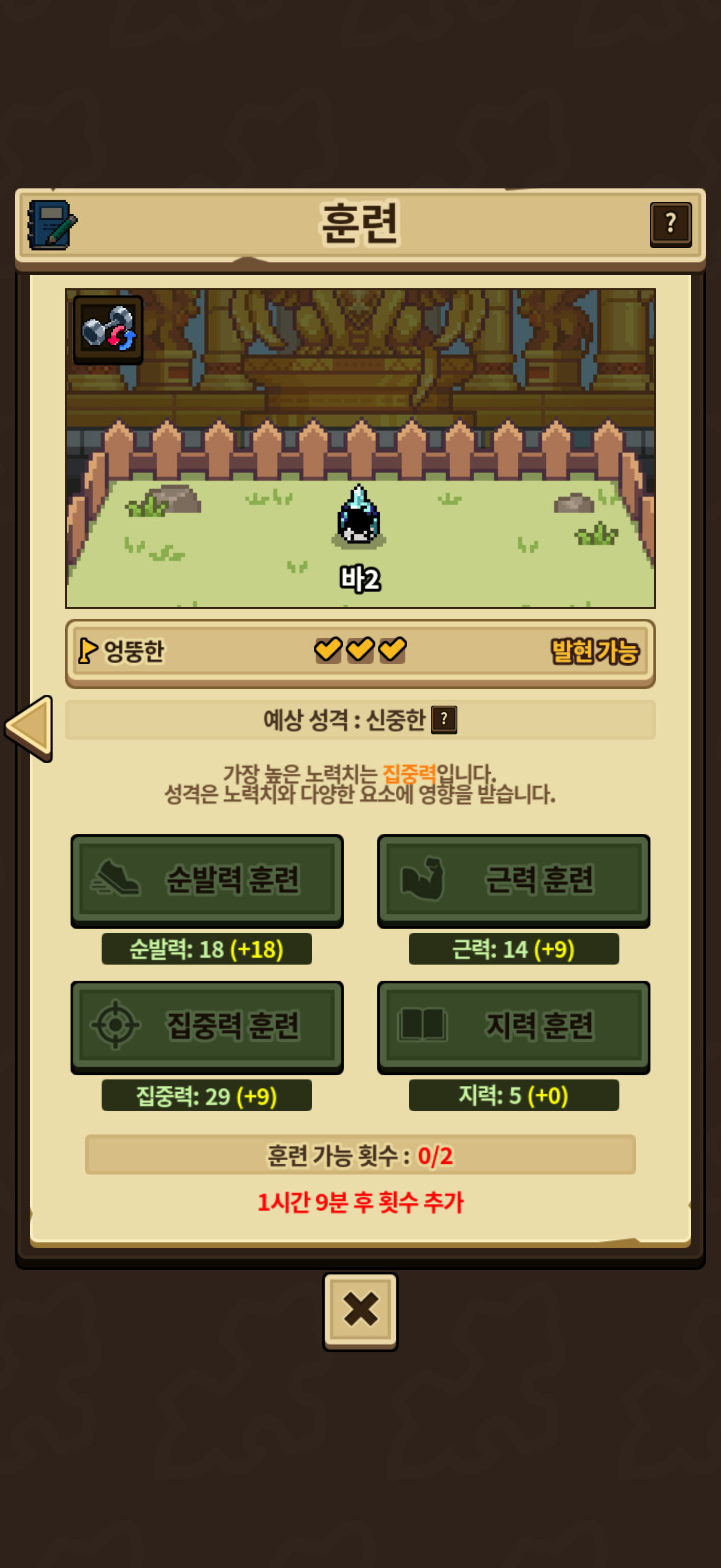Tap the 발현가능 button

[594, 651]
